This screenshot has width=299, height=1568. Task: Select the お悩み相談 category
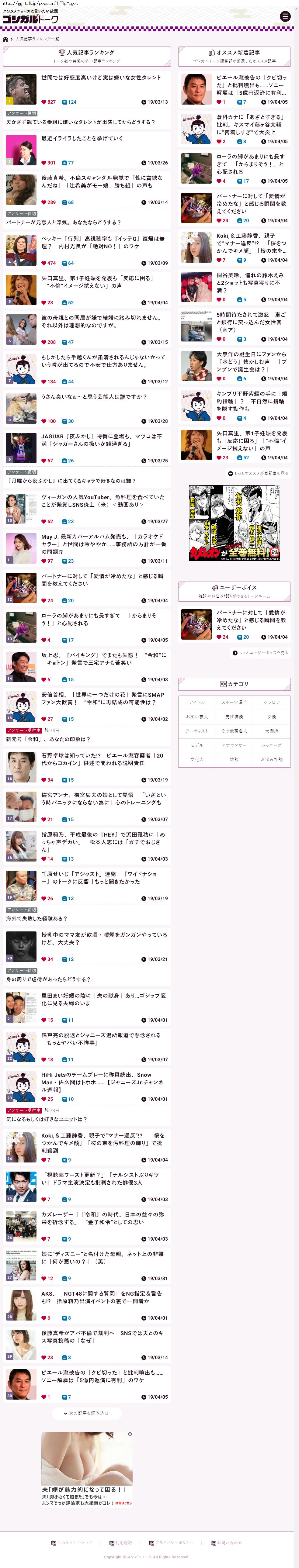(272, 759)
